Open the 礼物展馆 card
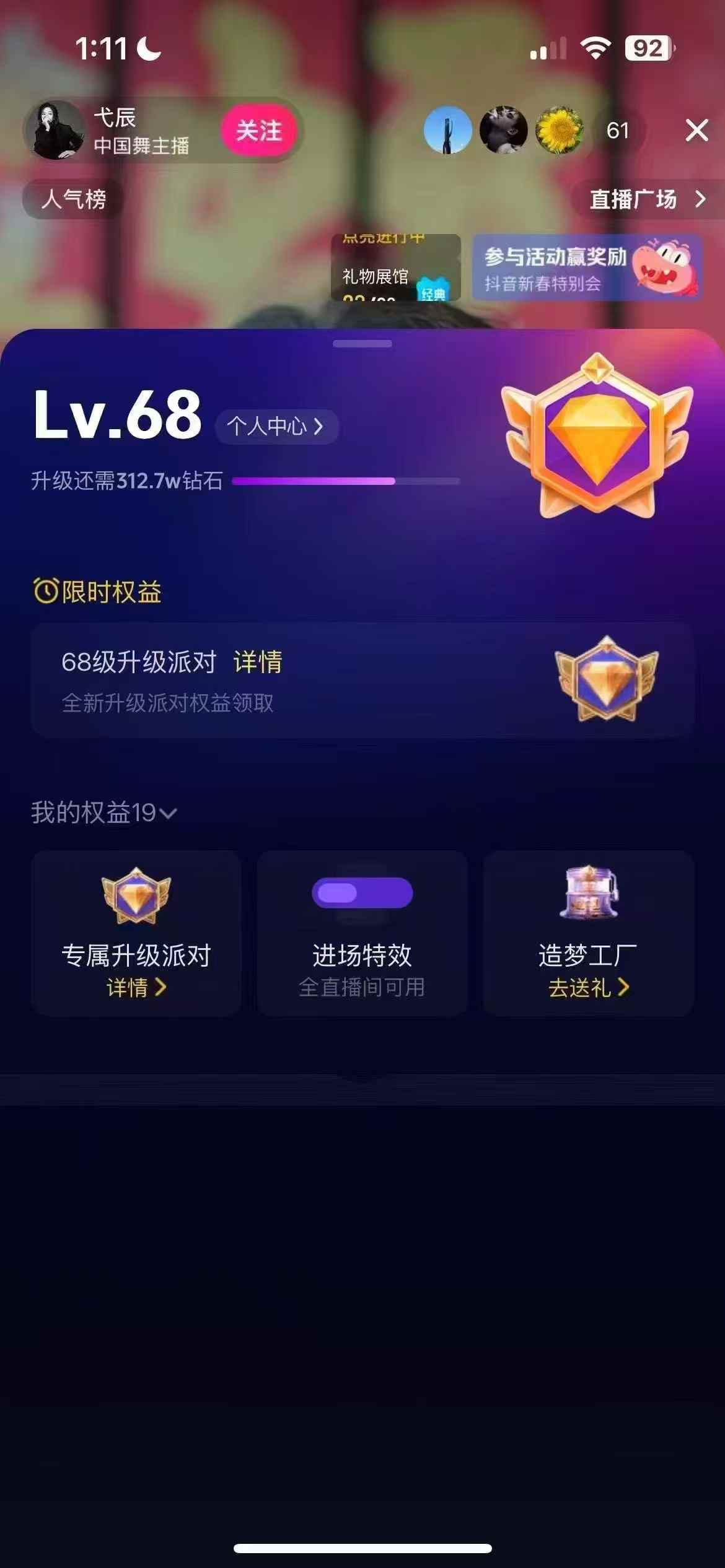The width and height of the screenshot is (725, 1568). [x=395, y=269]
